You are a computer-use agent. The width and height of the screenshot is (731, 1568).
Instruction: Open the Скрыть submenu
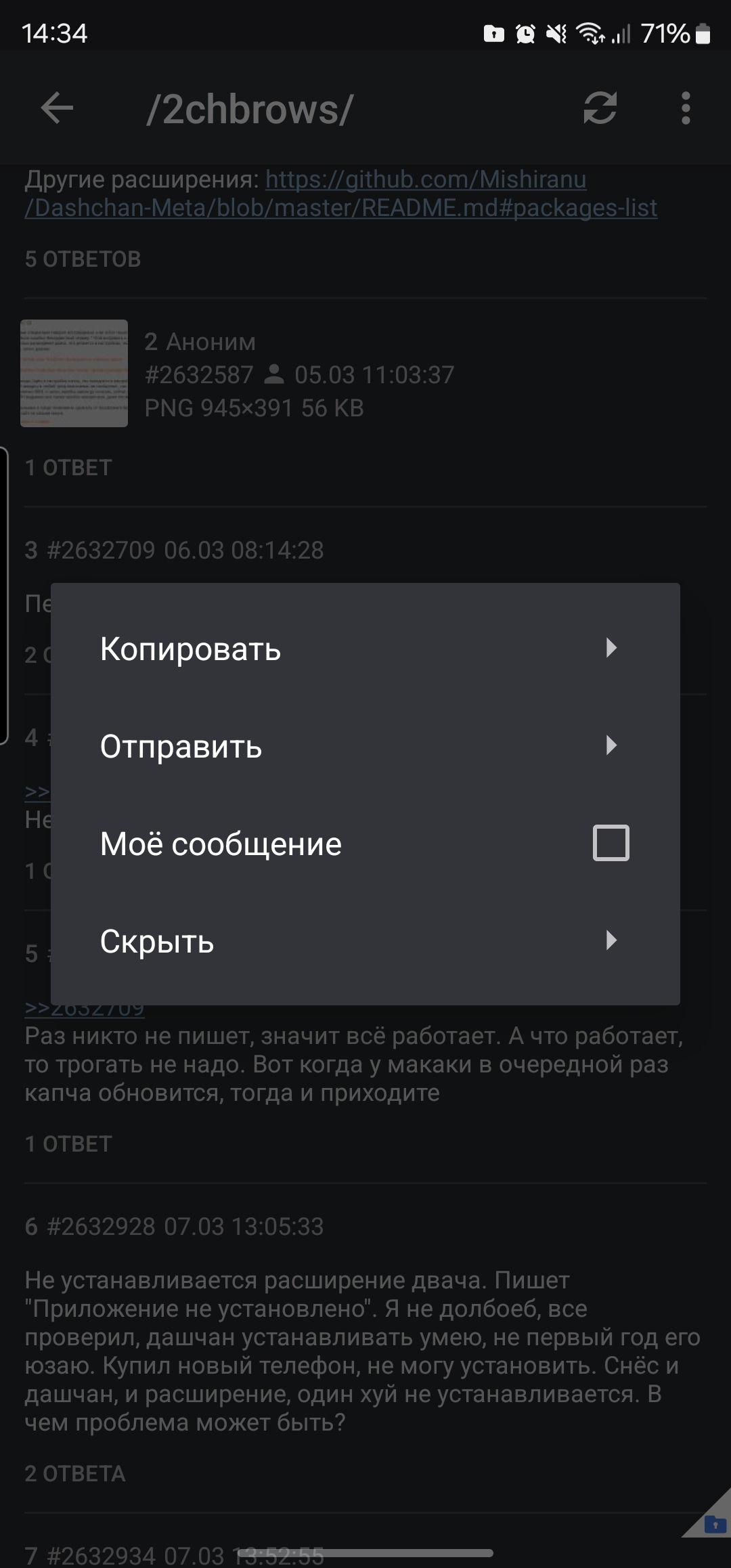click(364, 941)
